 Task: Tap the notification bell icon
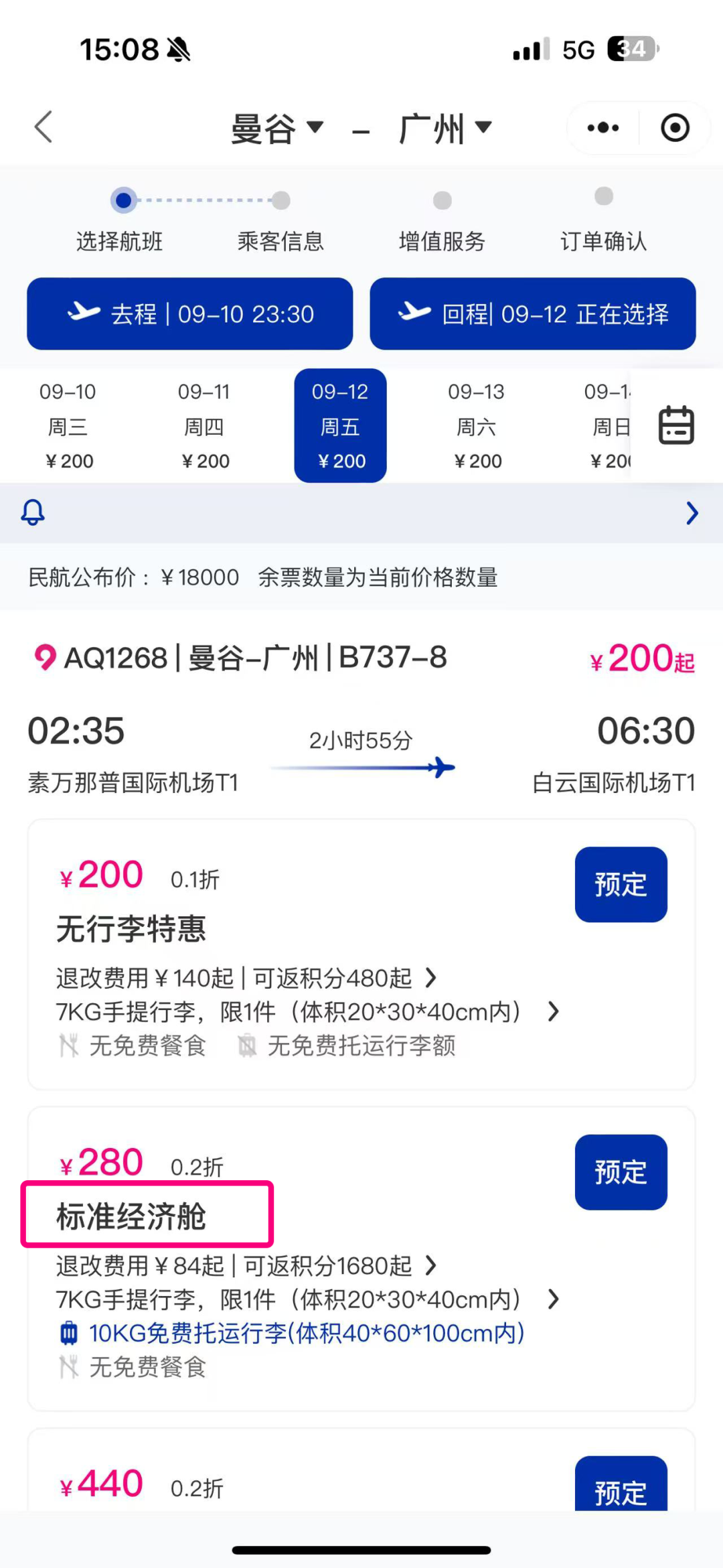[x=32, y=512]
